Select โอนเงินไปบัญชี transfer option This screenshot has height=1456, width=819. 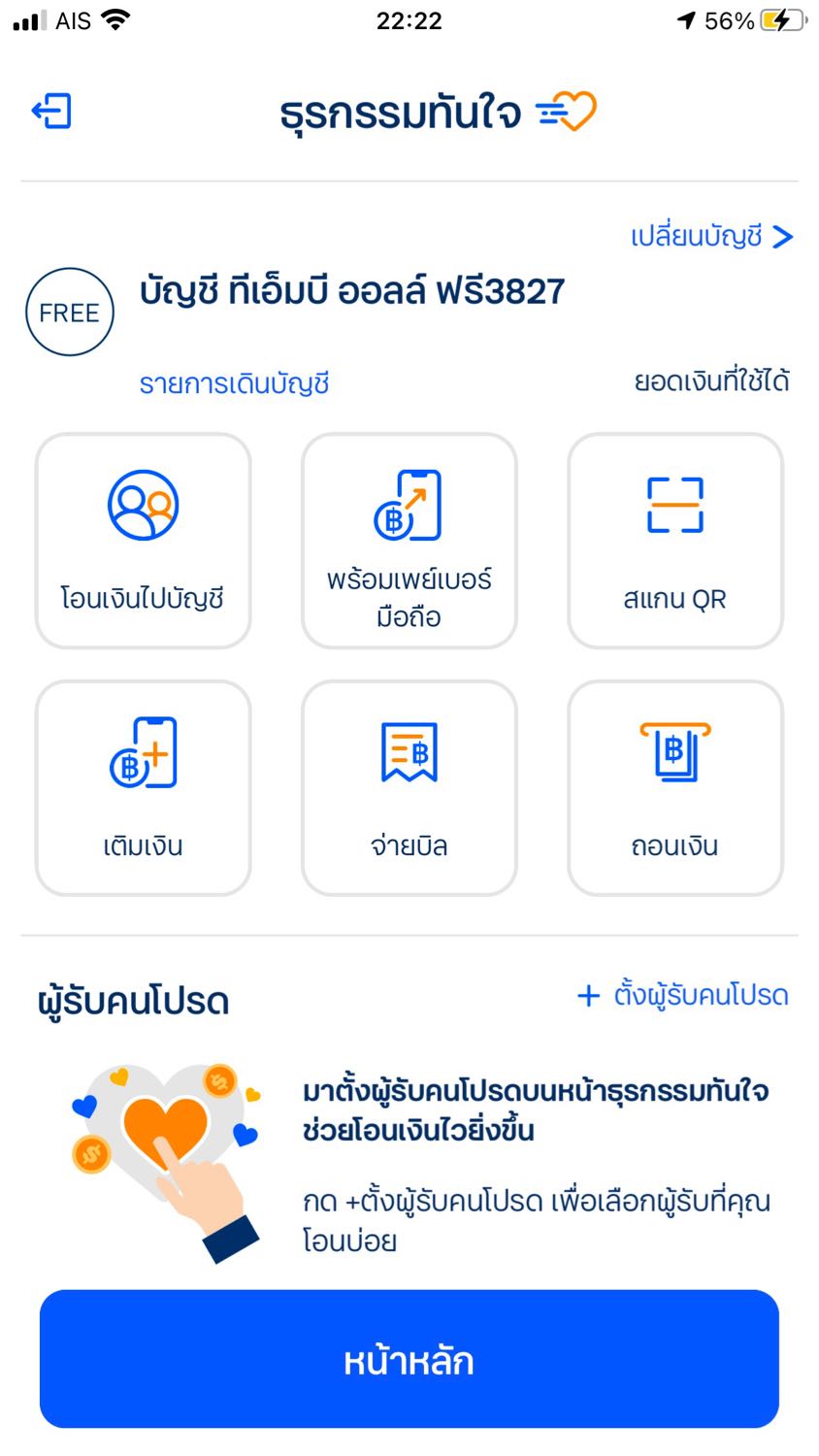(143, 541)
